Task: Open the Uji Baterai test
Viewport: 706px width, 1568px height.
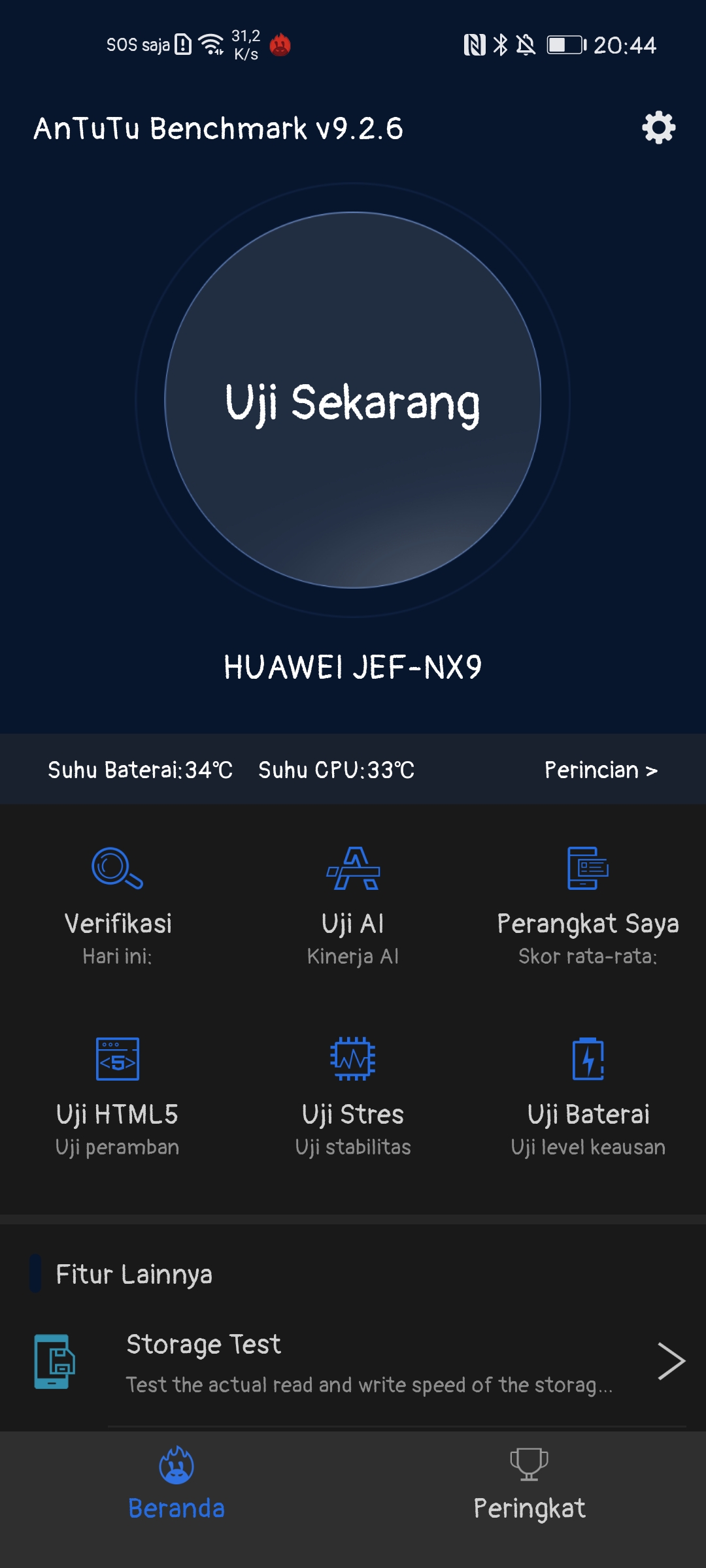Action: (588, 1096)
